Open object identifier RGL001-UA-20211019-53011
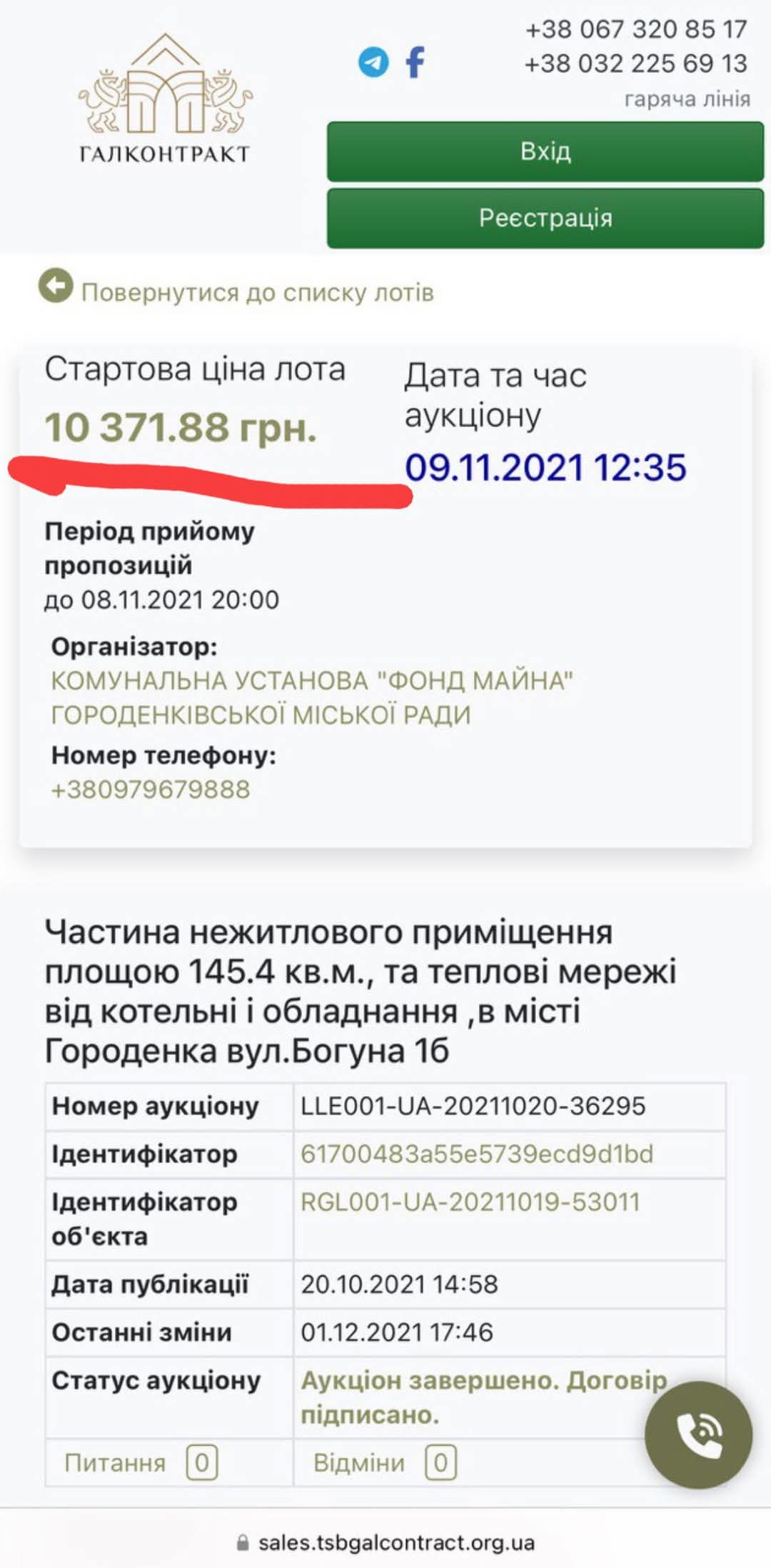The width and height of the screenshot is (771, 1568). click(470, 1202)
